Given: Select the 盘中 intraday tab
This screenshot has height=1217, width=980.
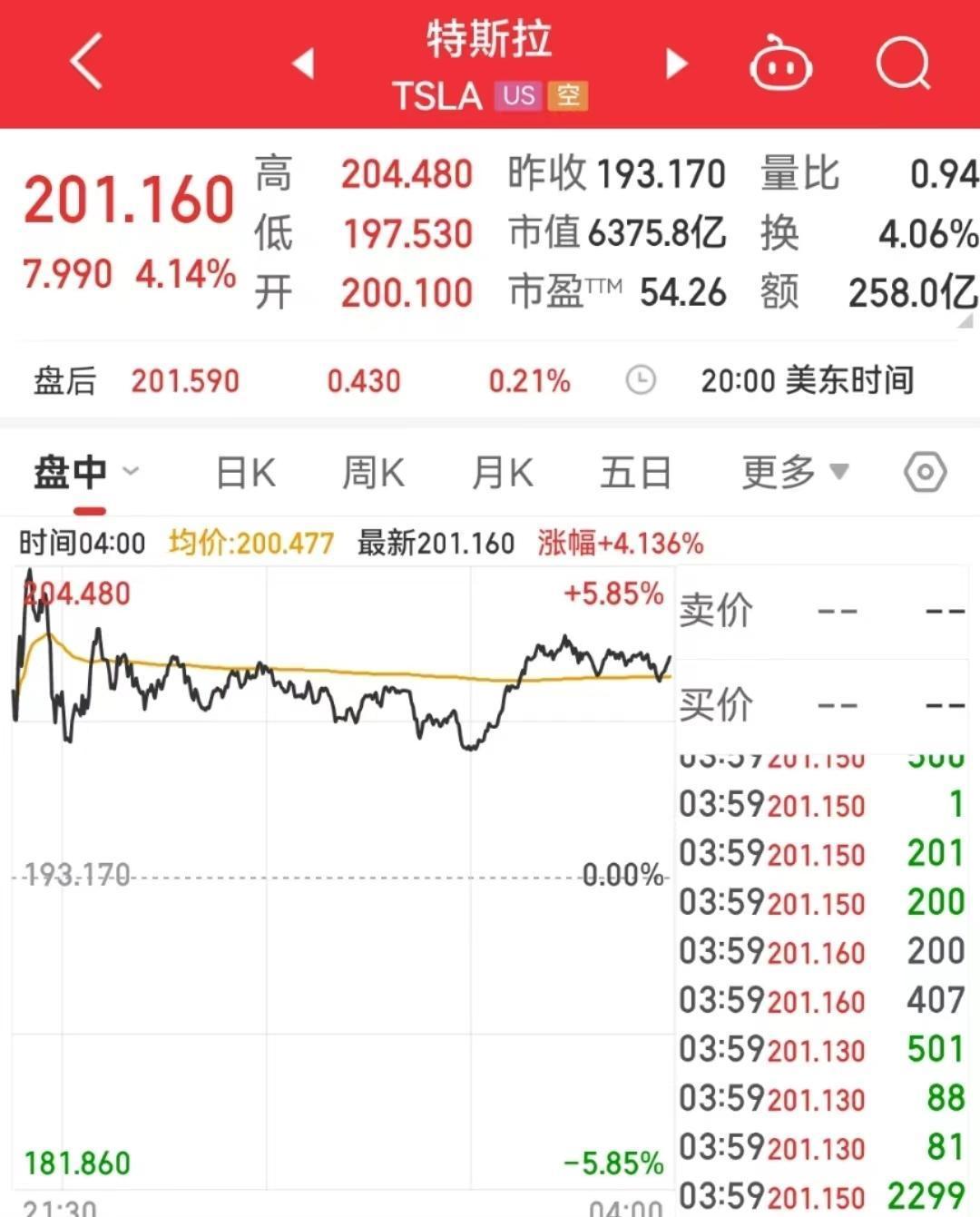Looking at the screenshot, I should coord(73,473).
